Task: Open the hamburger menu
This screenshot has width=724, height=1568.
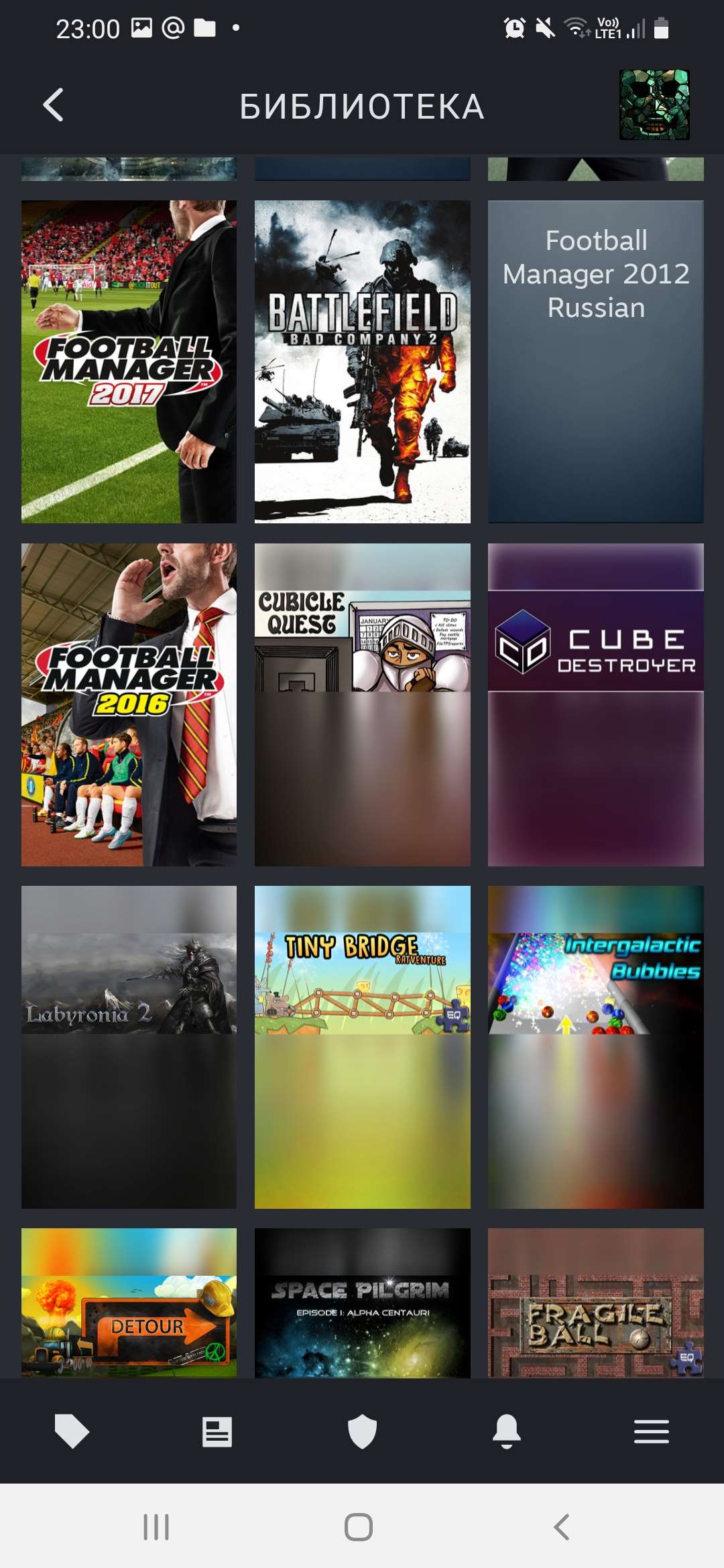Action: point(652,1432)
